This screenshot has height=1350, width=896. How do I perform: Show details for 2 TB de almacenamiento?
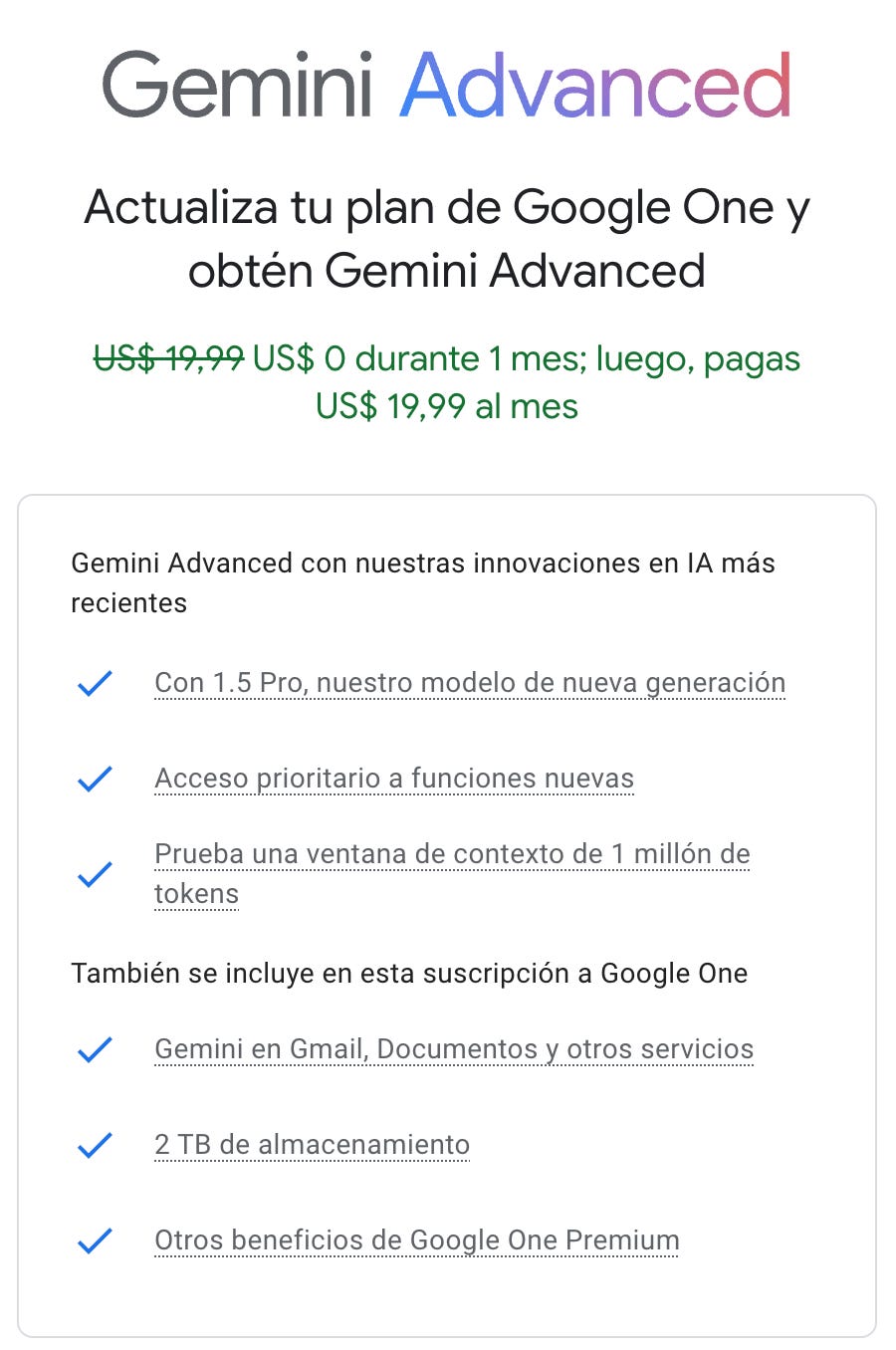(x=312, y=1145)
